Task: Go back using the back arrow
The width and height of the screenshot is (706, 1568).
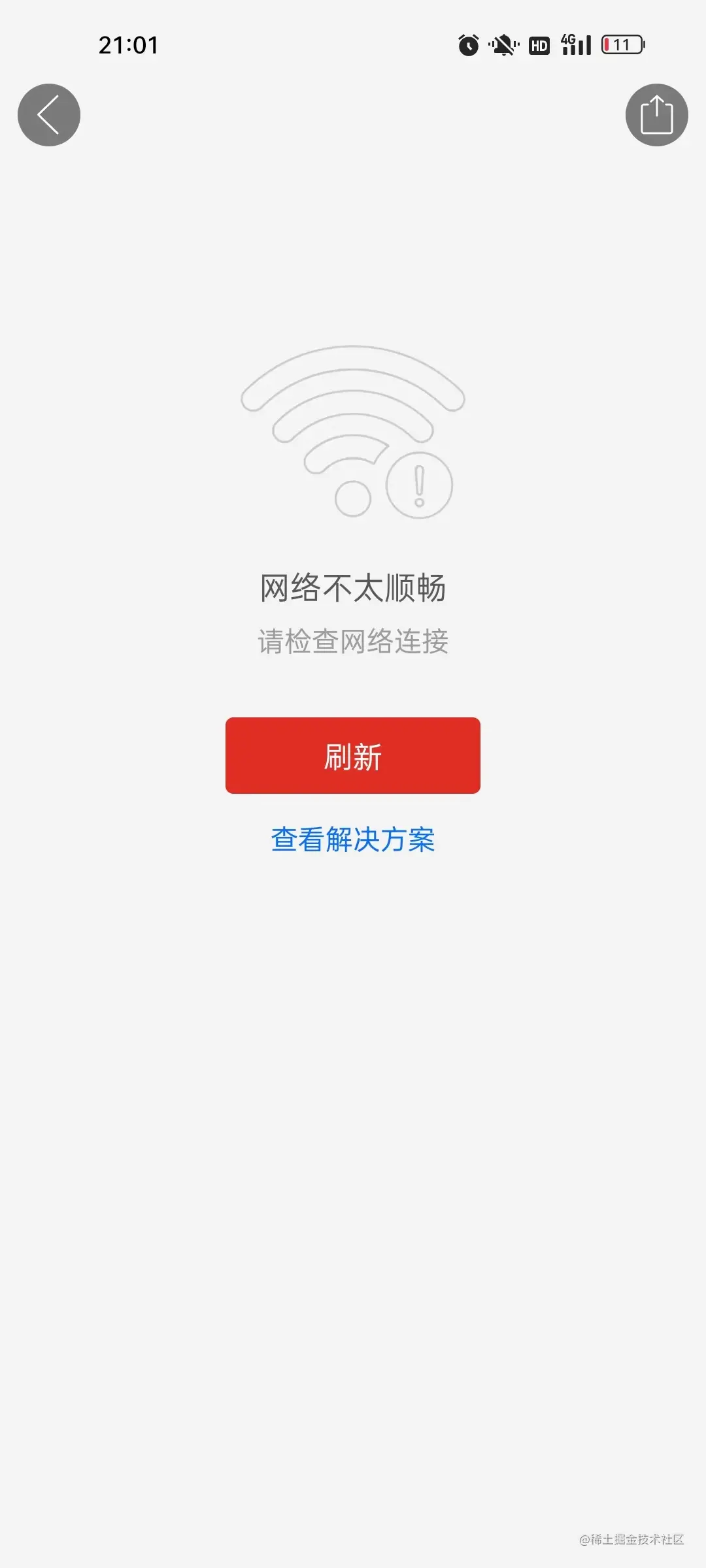Action: 49,115
